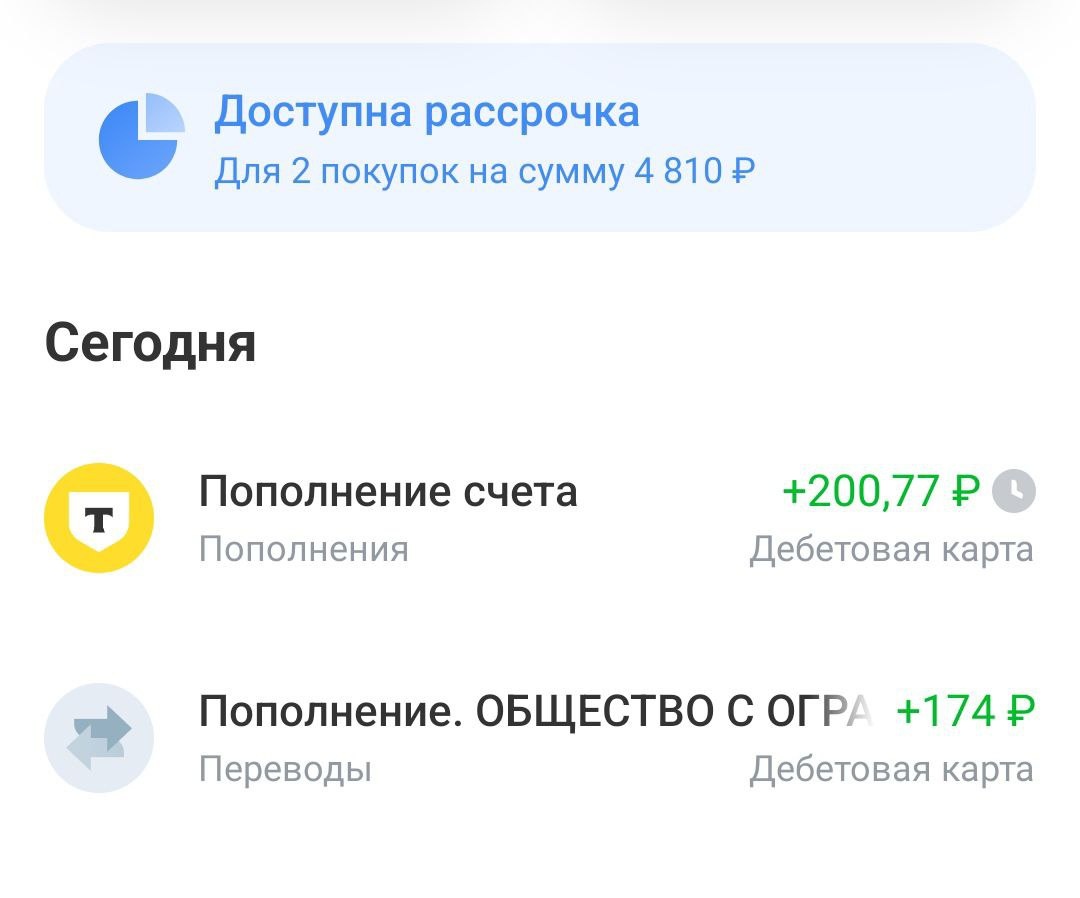Open the Доступна рассрочка installment banner
The height and width of the screenshot is (898, 1080).
click(x=540, y=138)
